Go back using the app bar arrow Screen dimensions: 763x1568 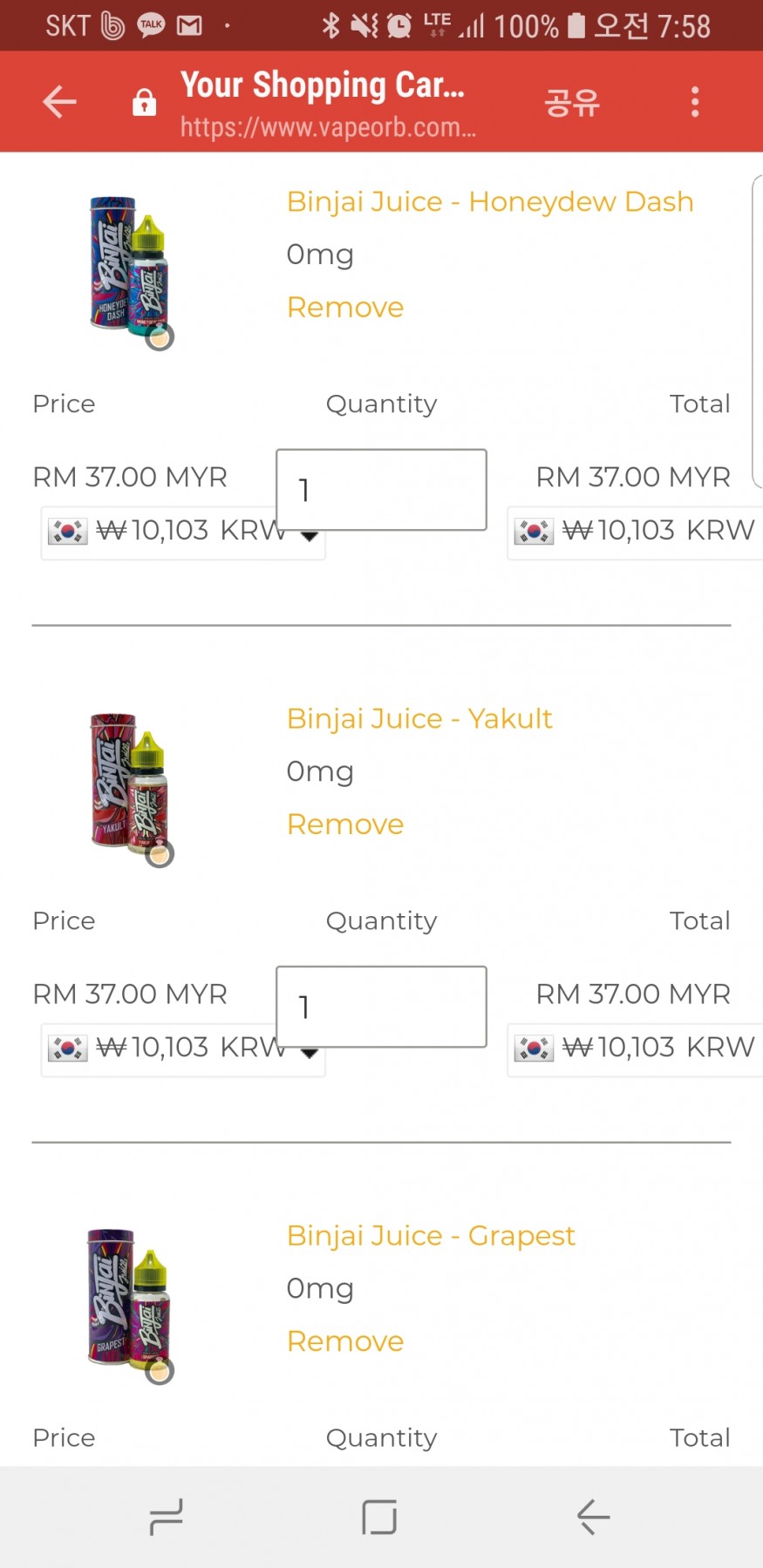point(59,102)
